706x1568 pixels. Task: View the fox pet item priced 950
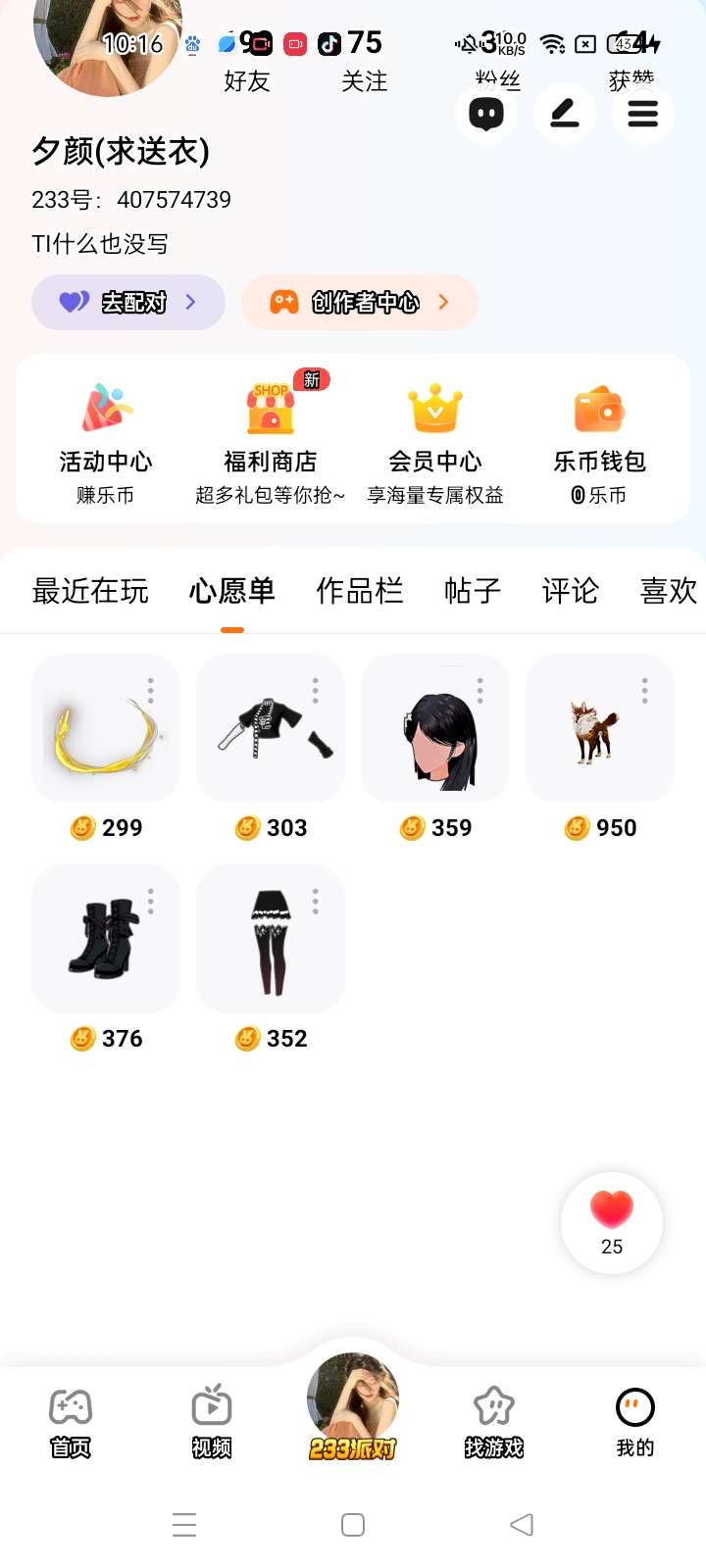point(598,728)
